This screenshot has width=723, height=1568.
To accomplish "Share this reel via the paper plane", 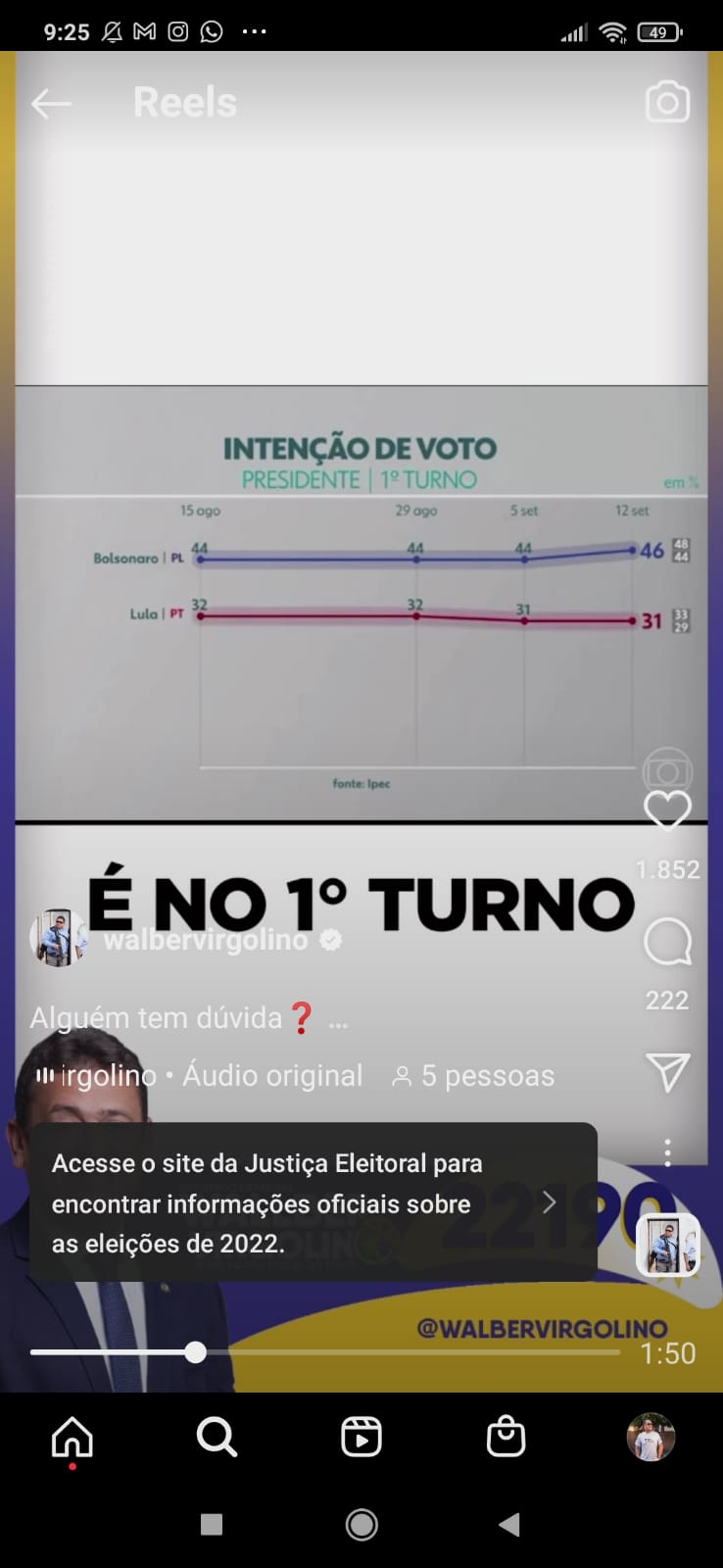I will tap(667, 1073).
